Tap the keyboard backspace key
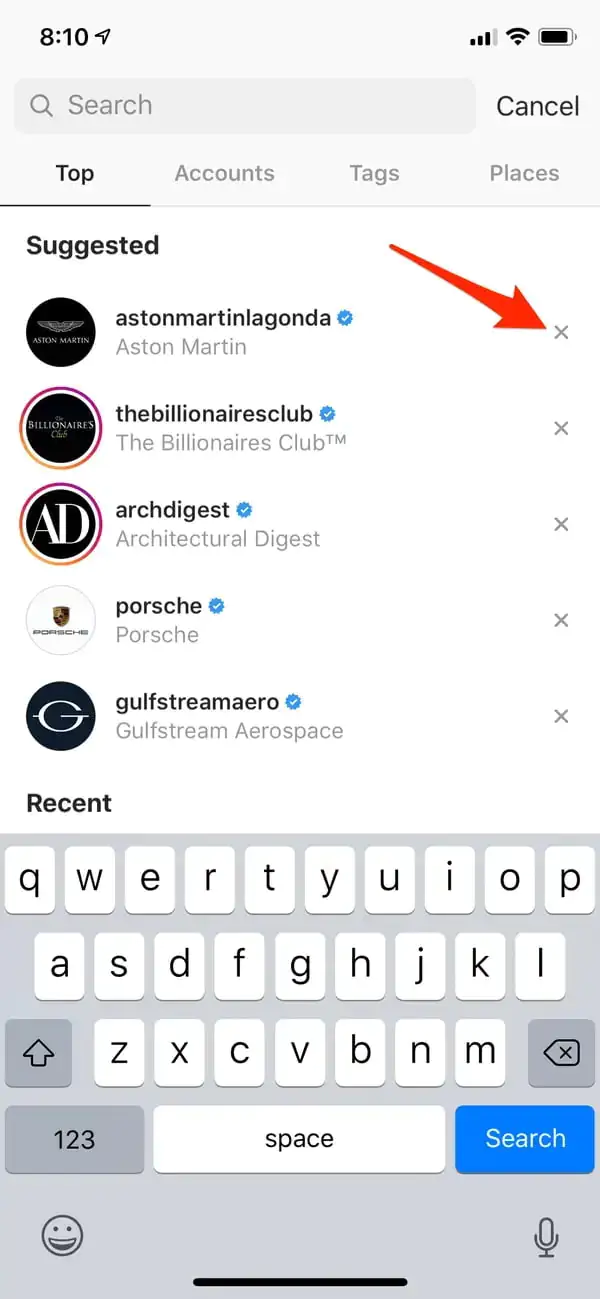Viewport: 600px width, 1299px height. tap(561, 1052)
